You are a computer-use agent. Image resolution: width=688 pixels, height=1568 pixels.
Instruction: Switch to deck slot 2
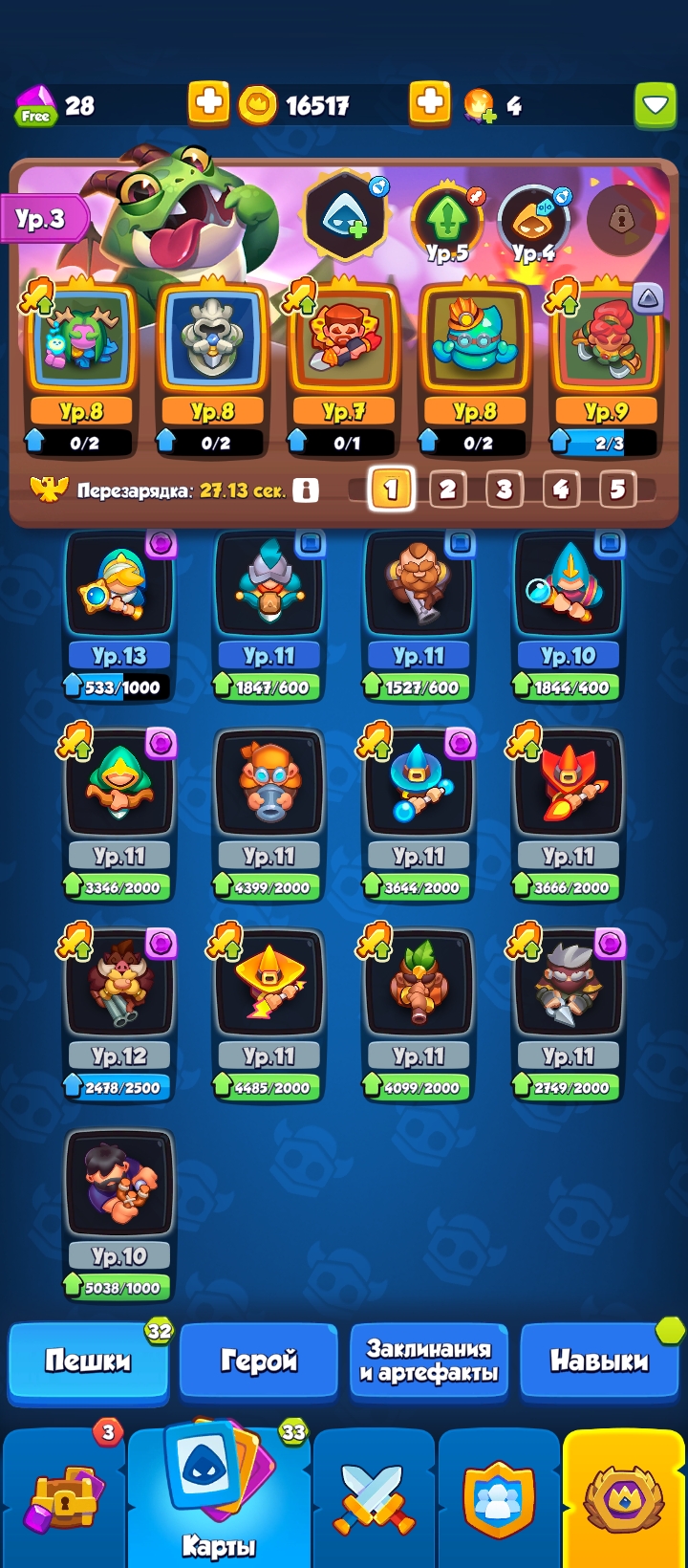coord(447,490)
